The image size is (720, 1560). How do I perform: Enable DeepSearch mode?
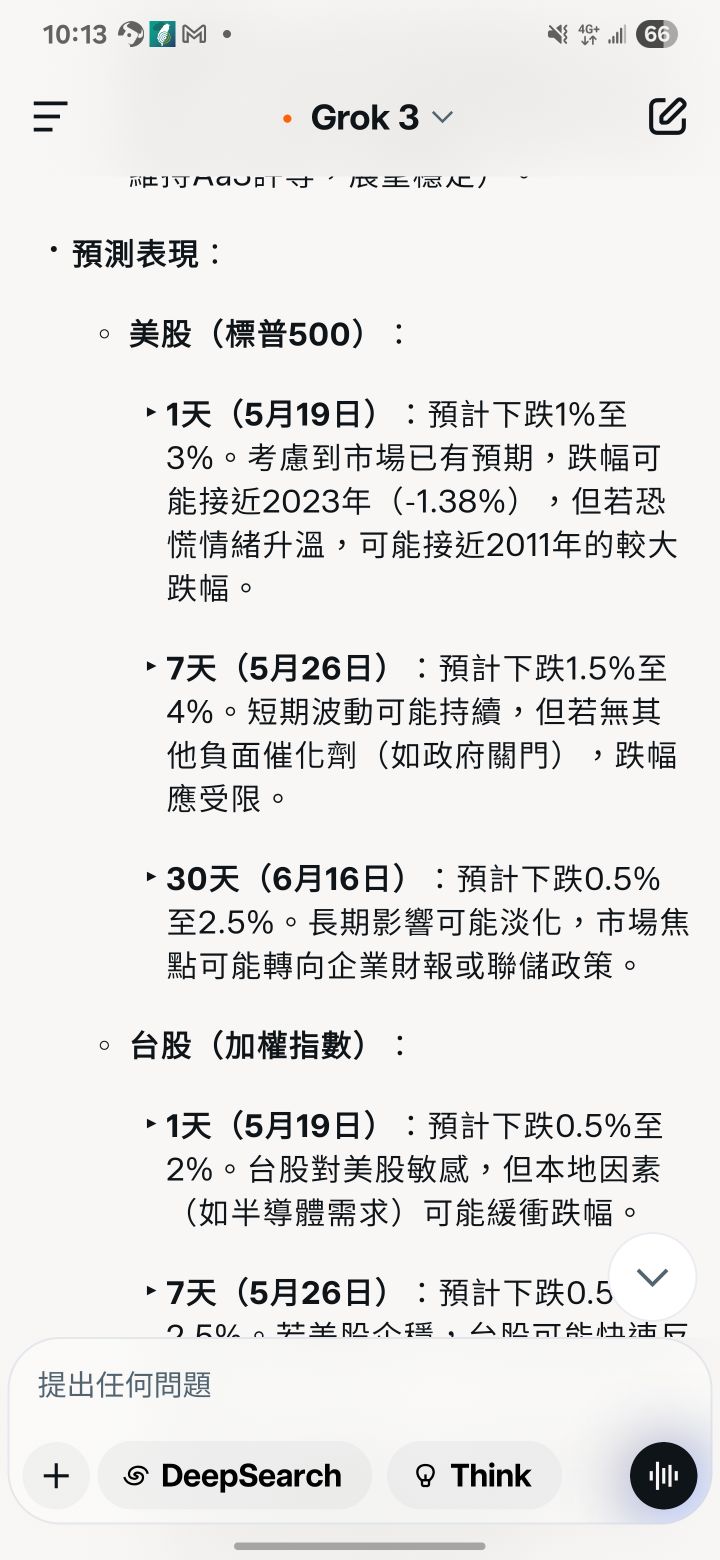coord(234,1476)
